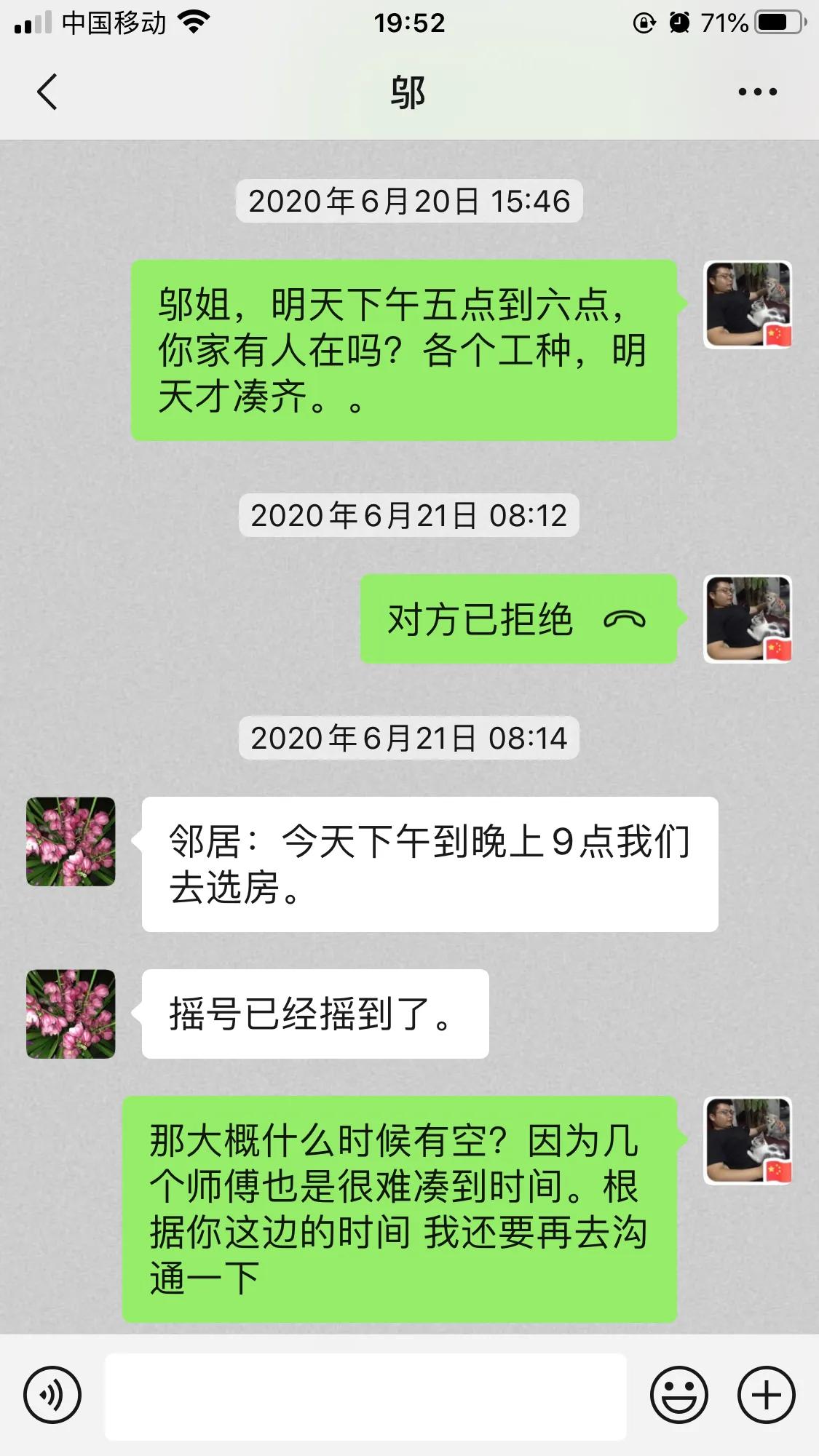The width and height of the screenshot is (819, 1456).
Task: Tap the Wi-Fi icon in status bar
Action: coord(192,22)
